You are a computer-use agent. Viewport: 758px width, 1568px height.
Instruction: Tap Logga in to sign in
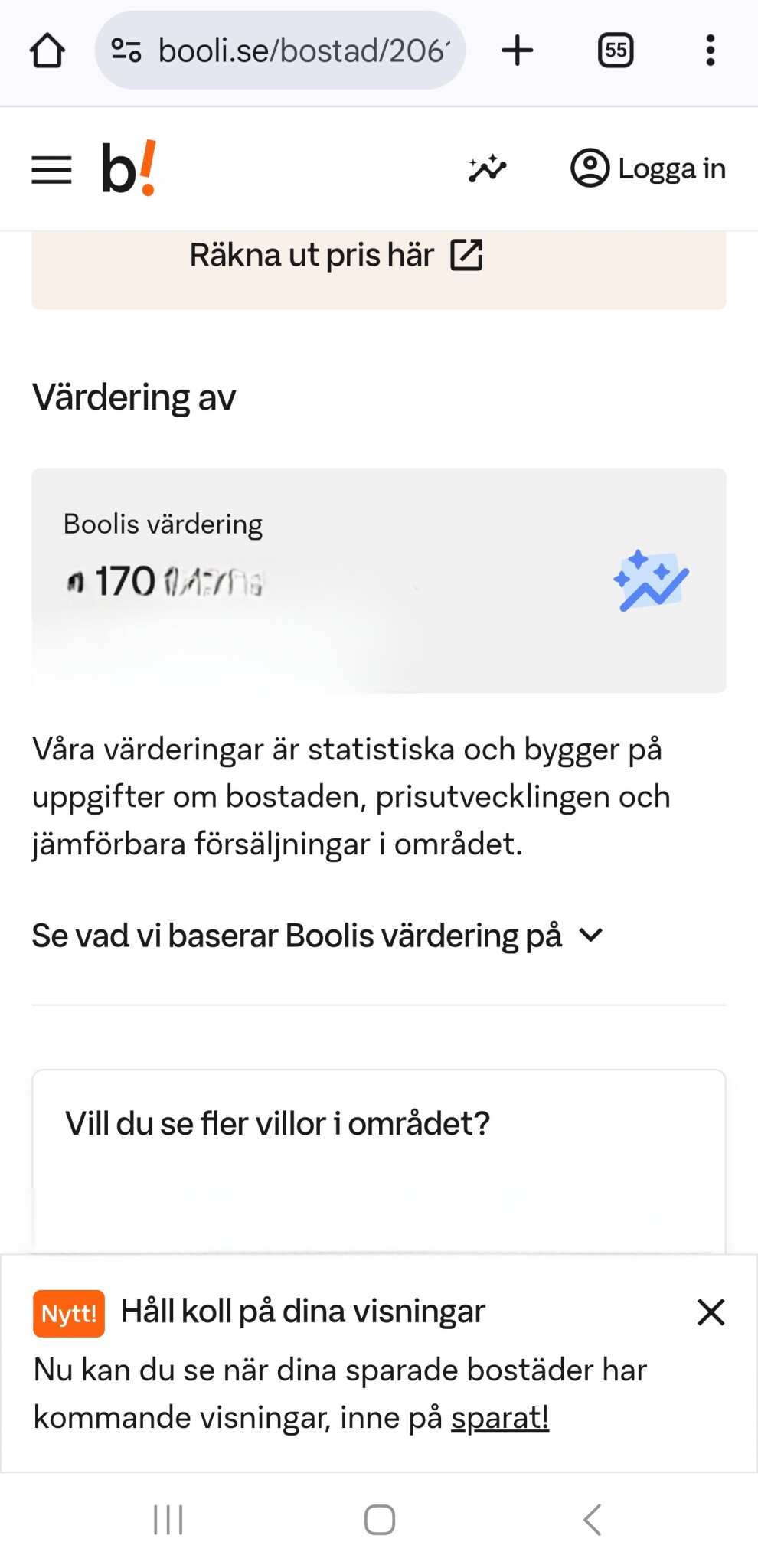649,168
